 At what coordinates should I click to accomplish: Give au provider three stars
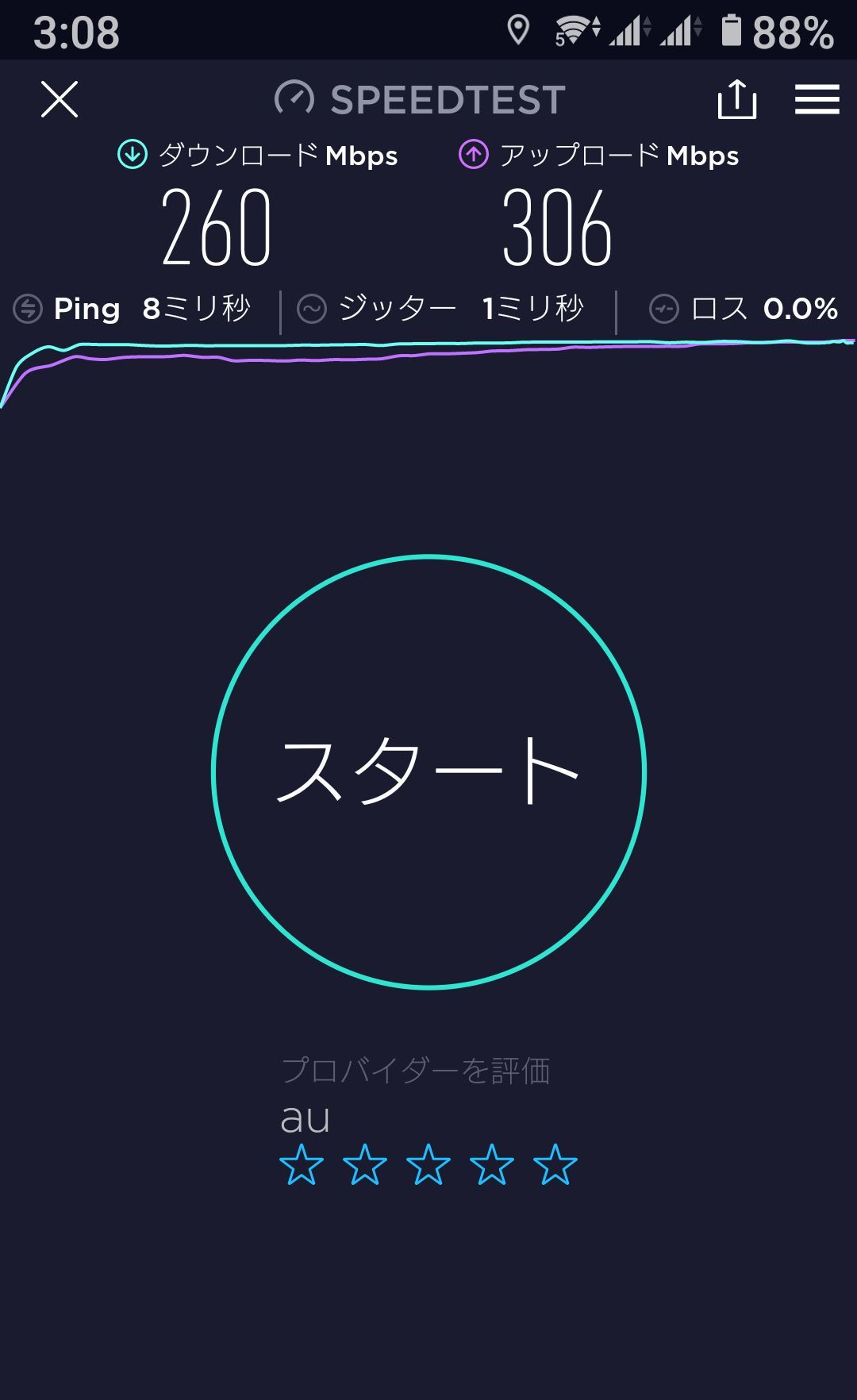click(x=428, y=1164)
